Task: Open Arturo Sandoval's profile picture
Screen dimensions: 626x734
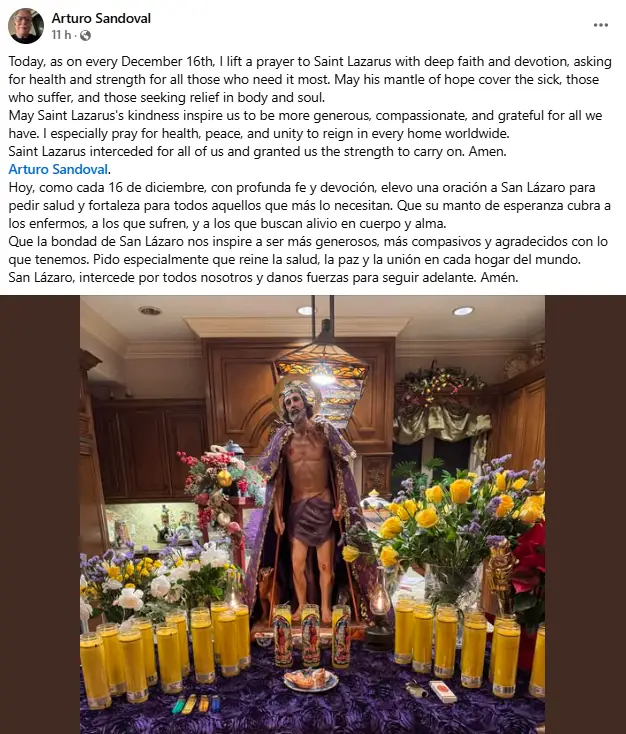Action: point(26,26)
